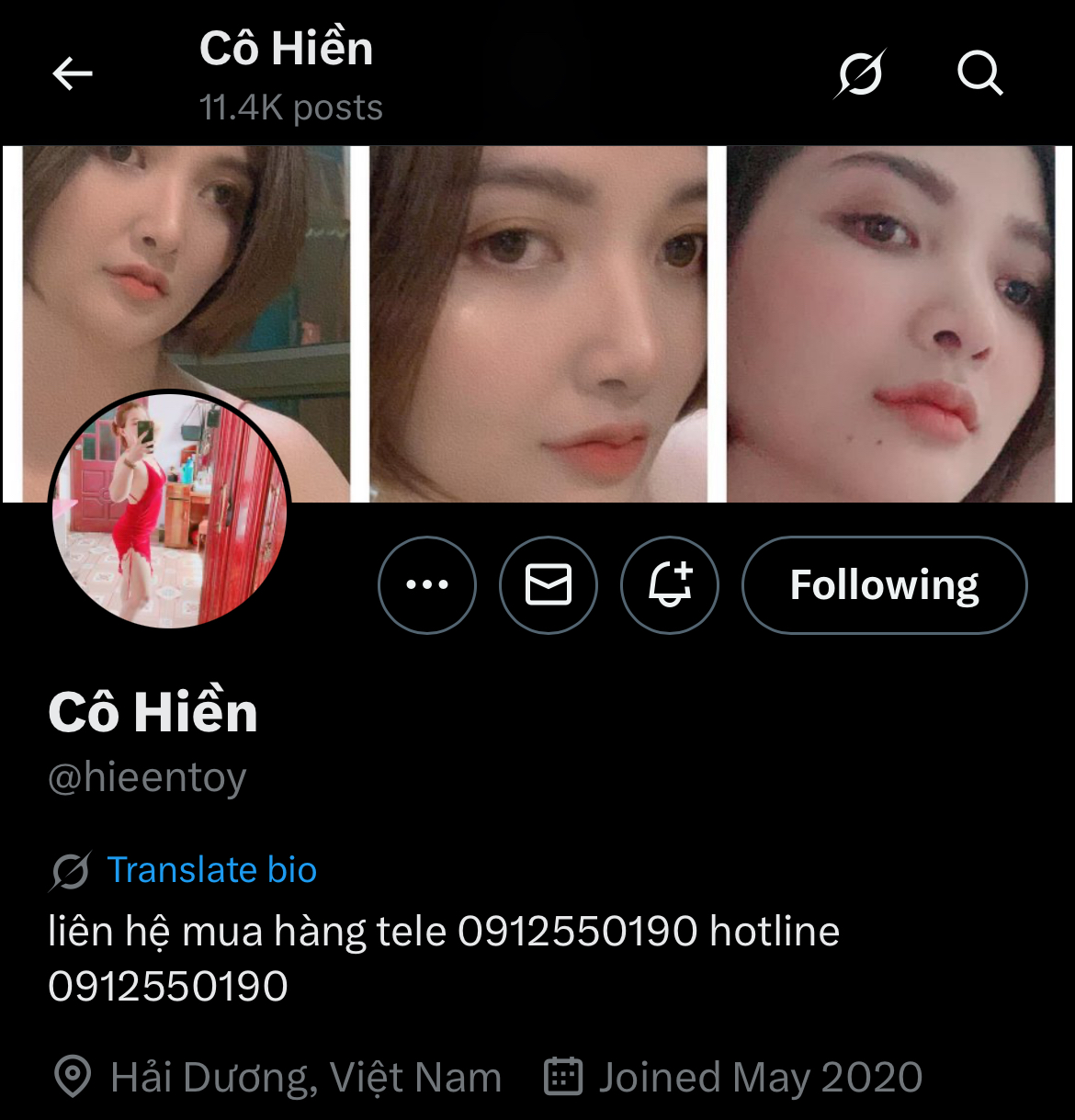The height and width of the screenshot is (1120, 1075).
Task: Tap the Following button to unfollow
Action: pyautogui.click(x=884, y=585)
